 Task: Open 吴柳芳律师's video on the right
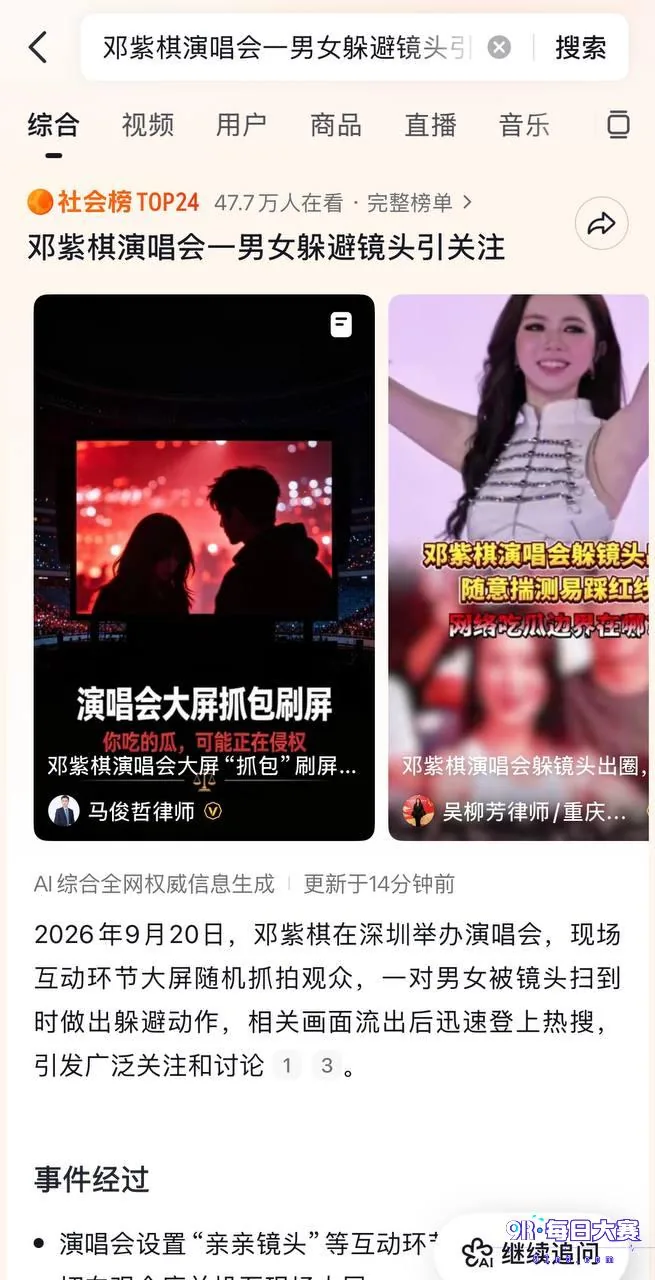[x=521, y=567]
